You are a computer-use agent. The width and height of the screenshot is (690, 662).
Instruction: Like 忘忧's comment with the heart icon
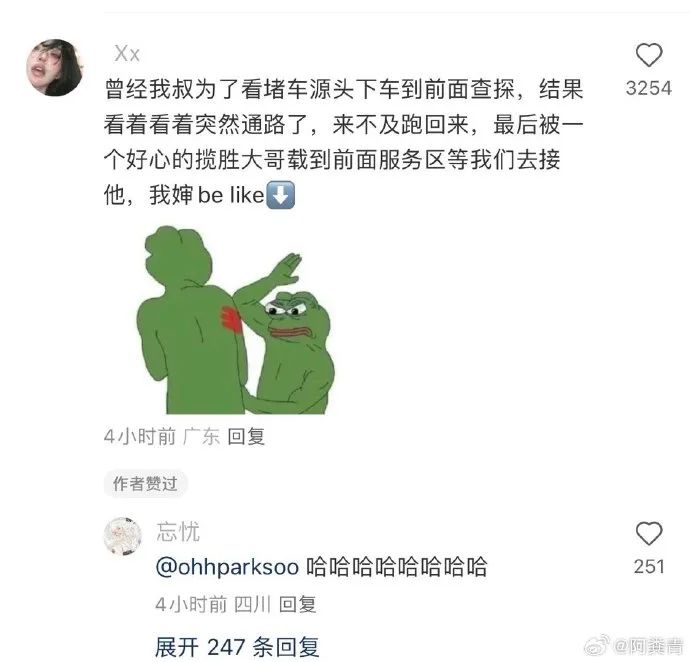(x=649, y=534)
